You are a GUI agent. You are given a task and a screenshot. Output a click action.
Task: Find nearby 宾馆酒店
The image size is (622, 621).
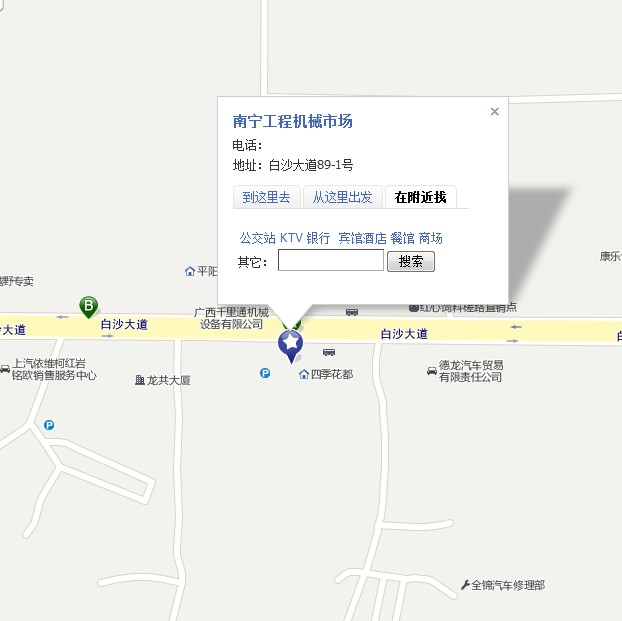click(362, 238)
